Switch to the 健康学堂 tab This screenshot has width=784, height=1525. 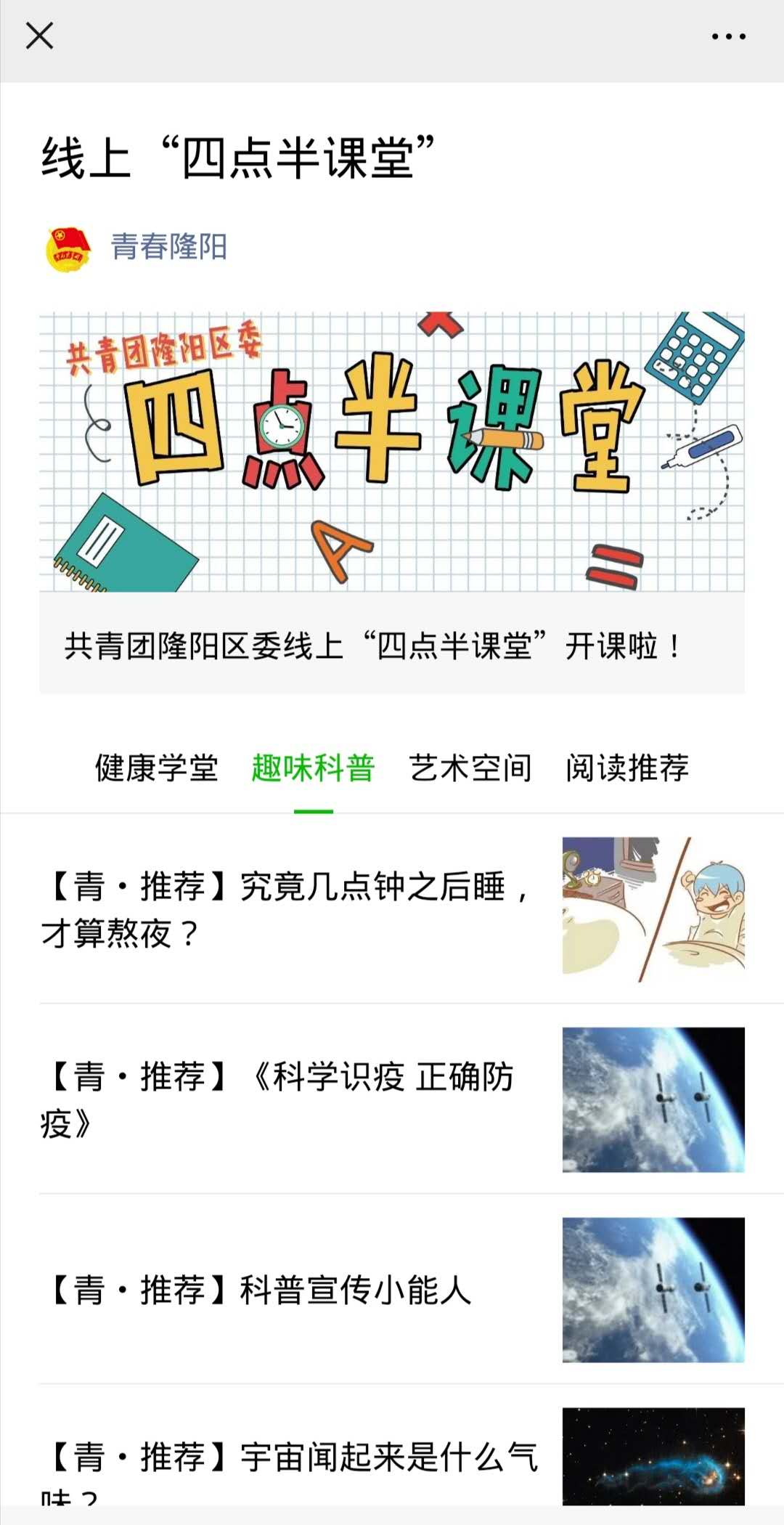(157, 768)
